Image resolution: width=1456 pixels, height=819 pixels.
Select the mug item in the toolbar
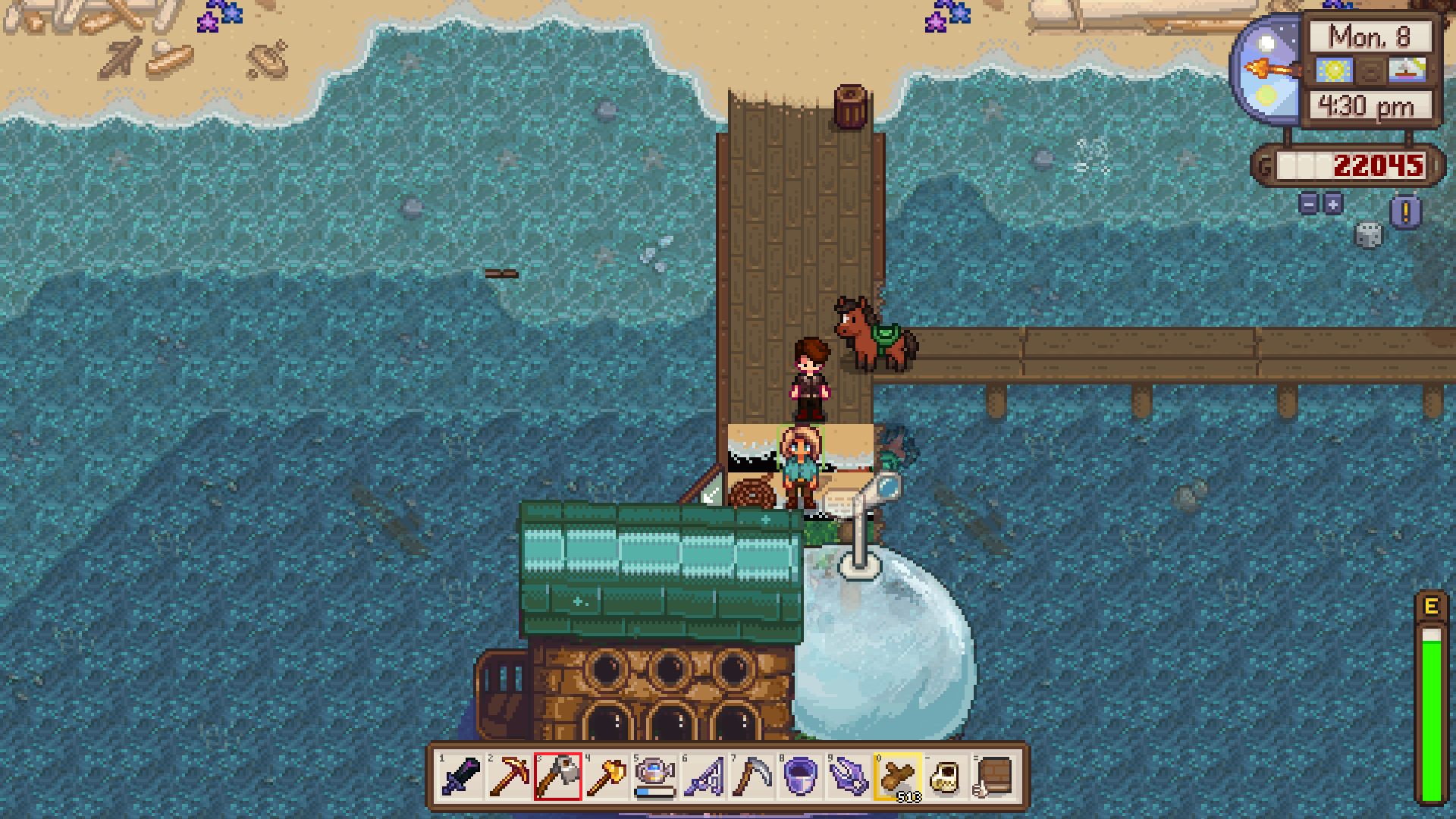click(x=946, y=776)
